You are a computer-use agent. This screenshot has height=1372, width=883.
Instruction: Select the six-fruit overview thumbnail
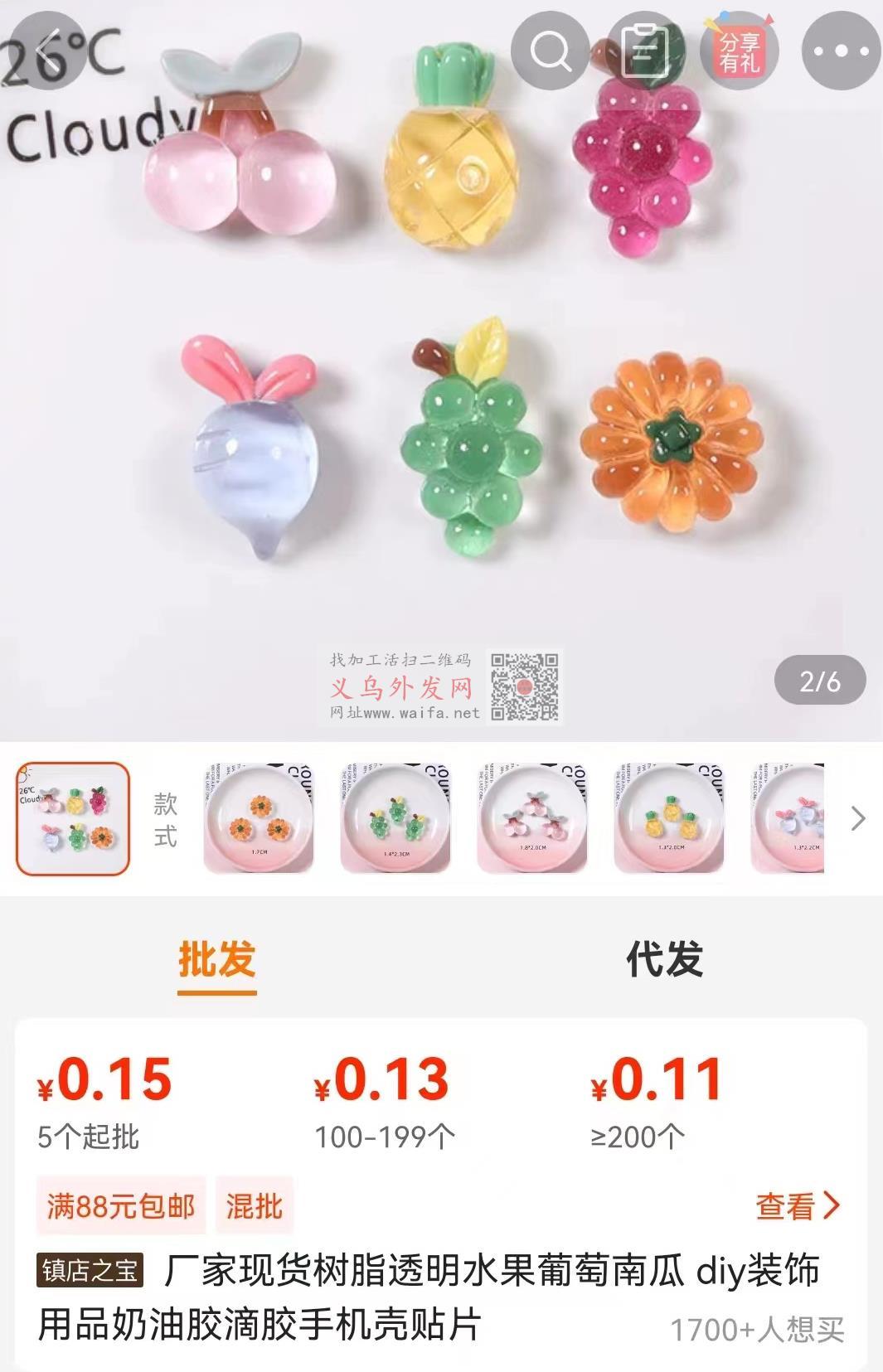coord(73,819)
